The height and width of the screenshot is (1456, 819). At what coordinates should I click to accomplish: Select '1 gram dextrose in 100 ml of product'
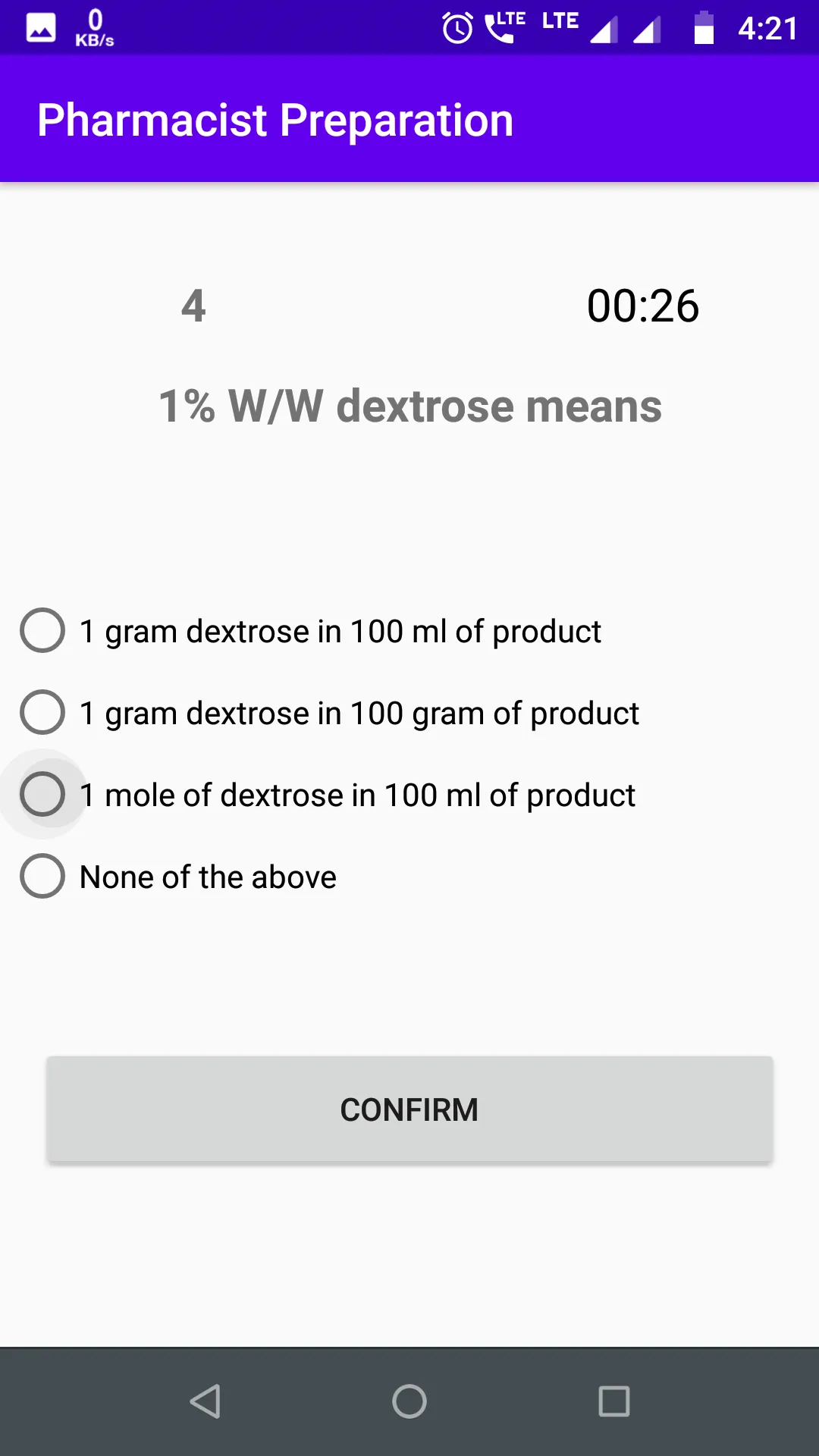311,631
